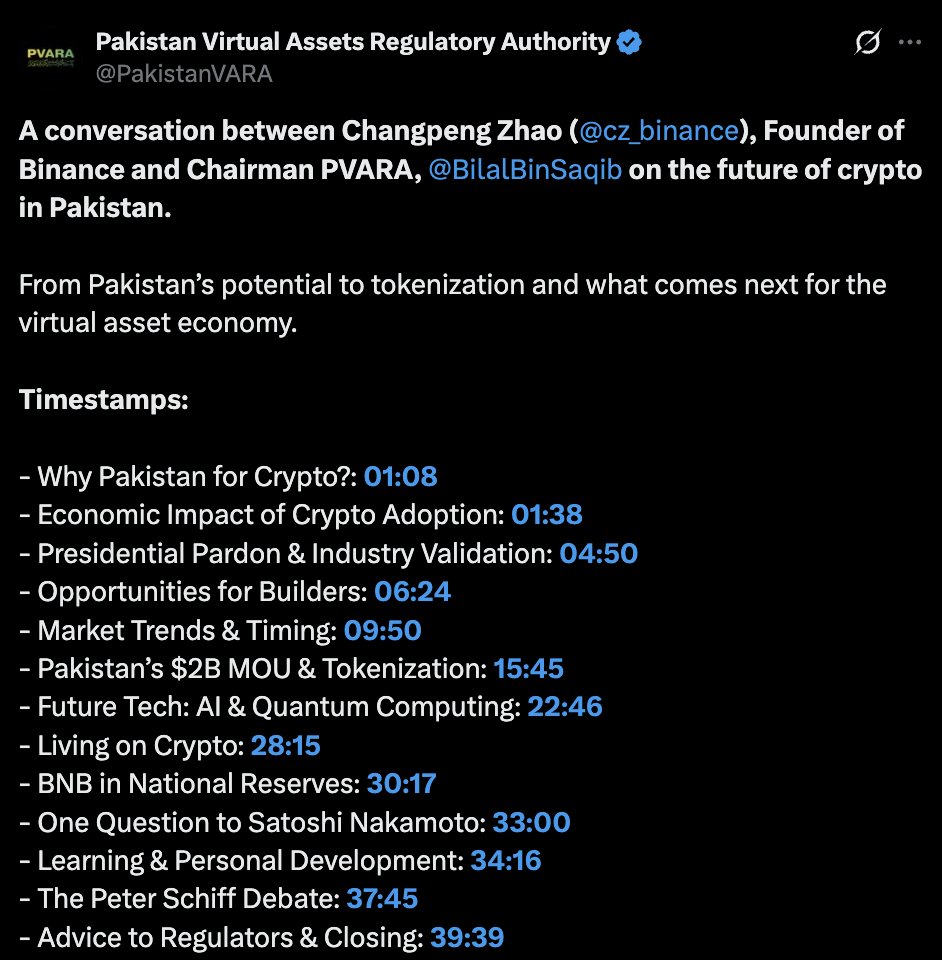Open the PVARA profile avatar
This screenshot has height=960, width=942.
tap(50, 57)
